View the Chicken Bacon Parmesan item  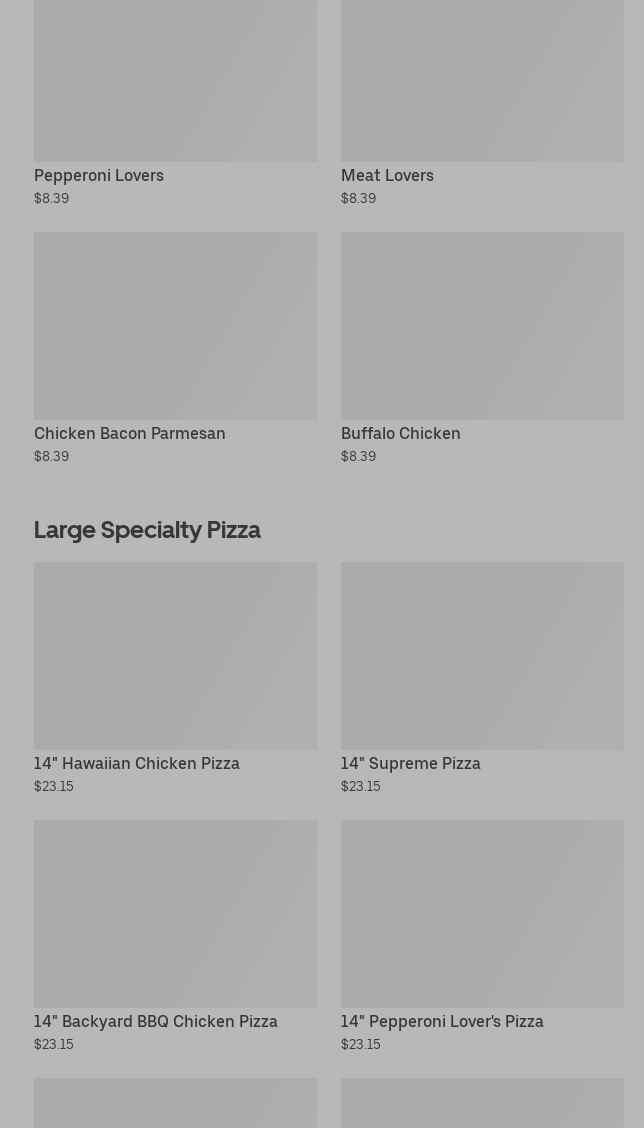pos(175,348)
